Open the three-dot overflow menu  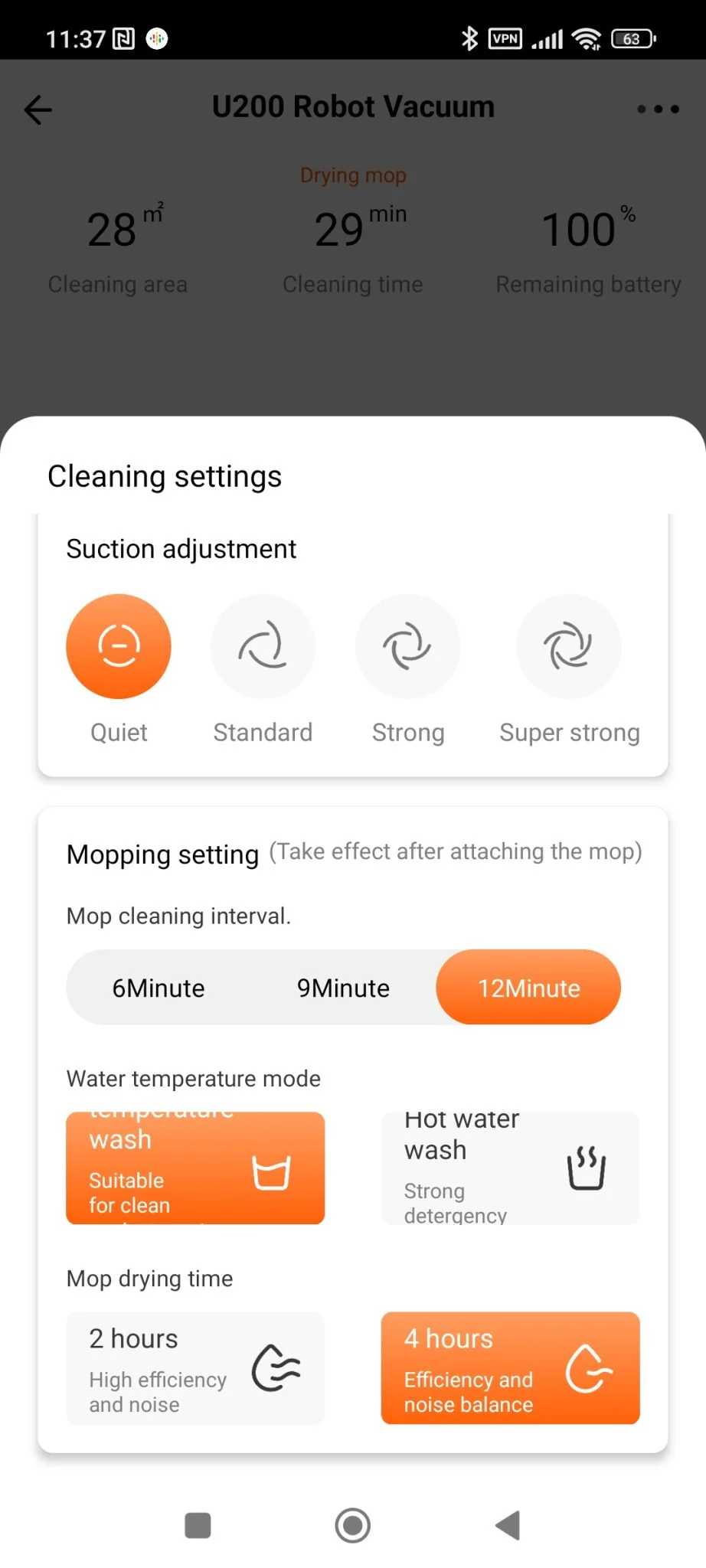pos(658,109)
